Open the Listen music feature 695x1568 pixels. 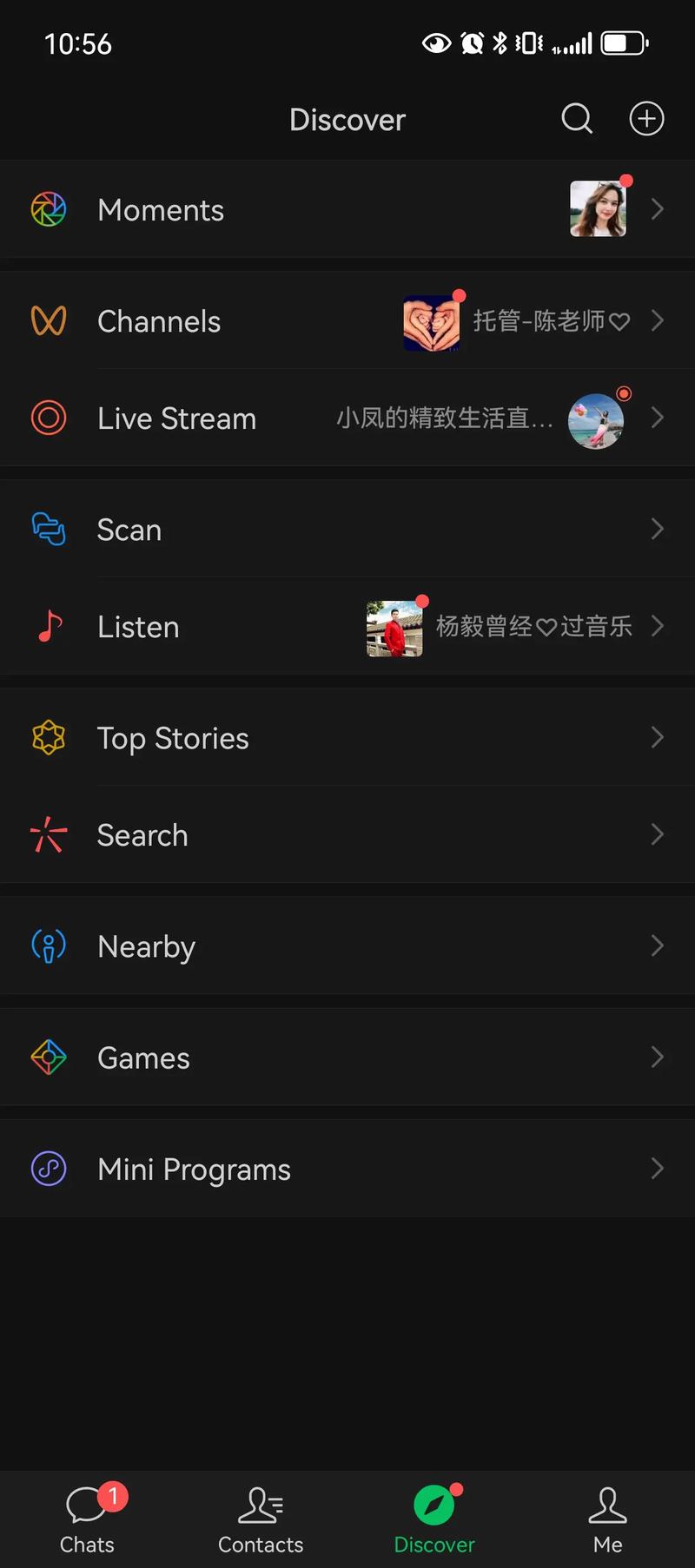[138, 627]
